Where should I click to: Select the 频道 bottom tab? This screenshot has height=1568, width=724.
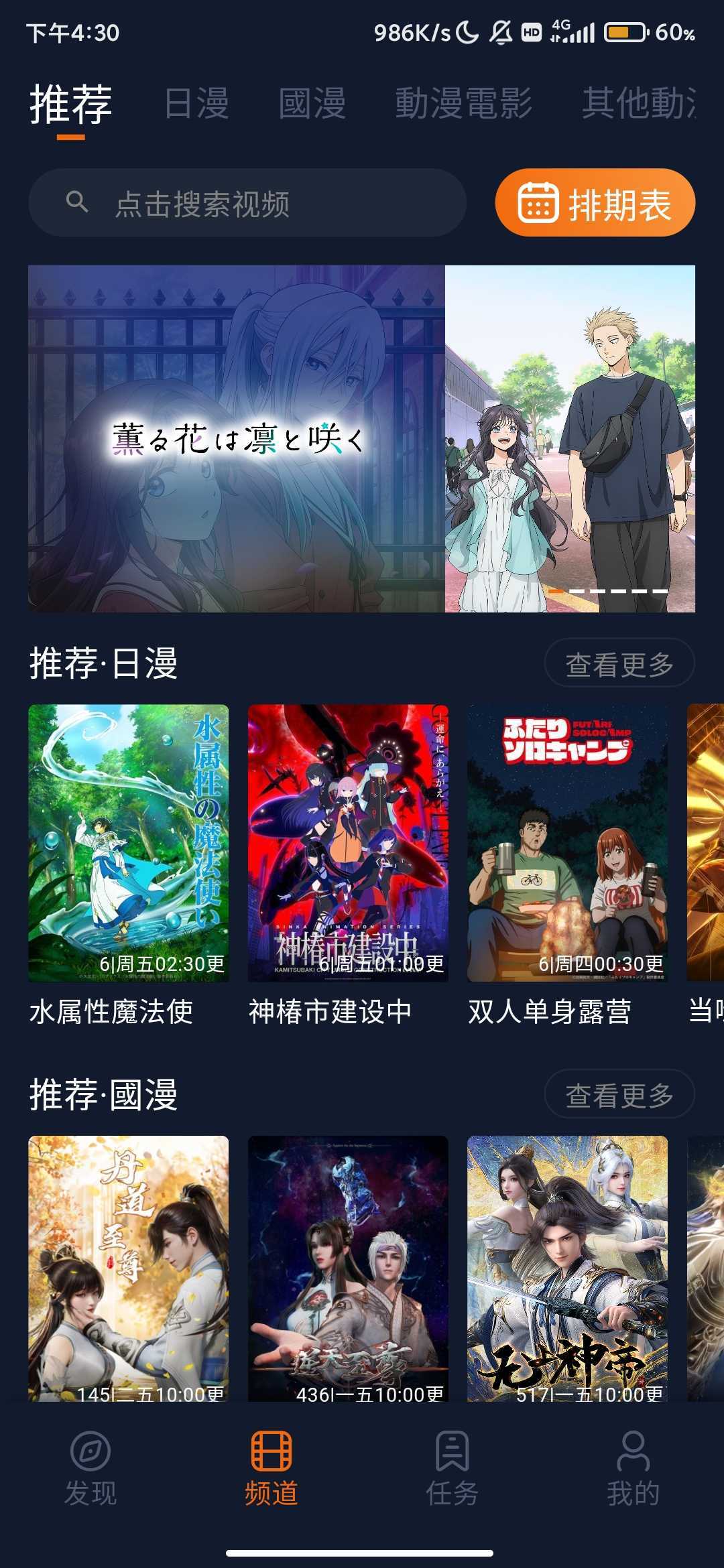(x=271, y=1469)
